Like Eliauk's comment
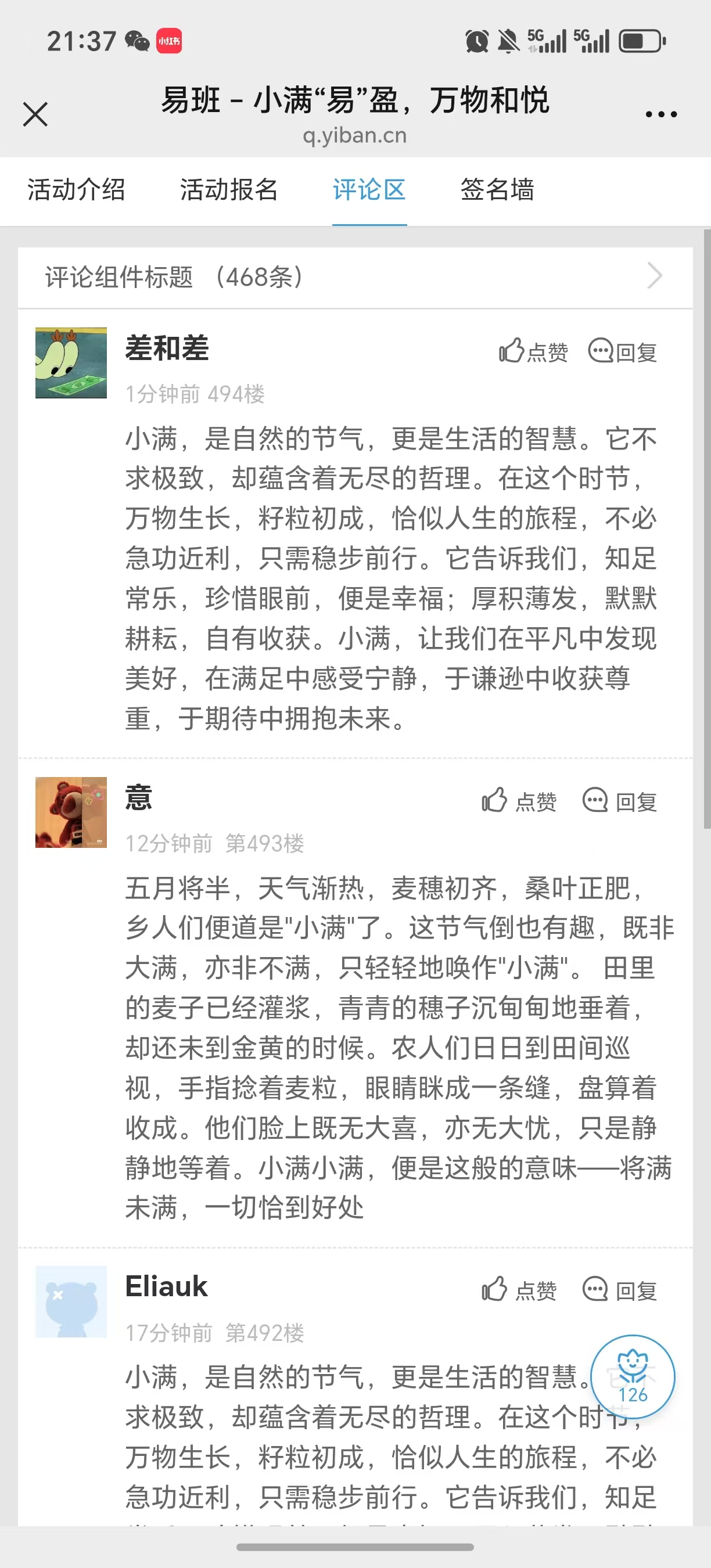Screen dimensions: 711x1568 tap(519, 1290)
